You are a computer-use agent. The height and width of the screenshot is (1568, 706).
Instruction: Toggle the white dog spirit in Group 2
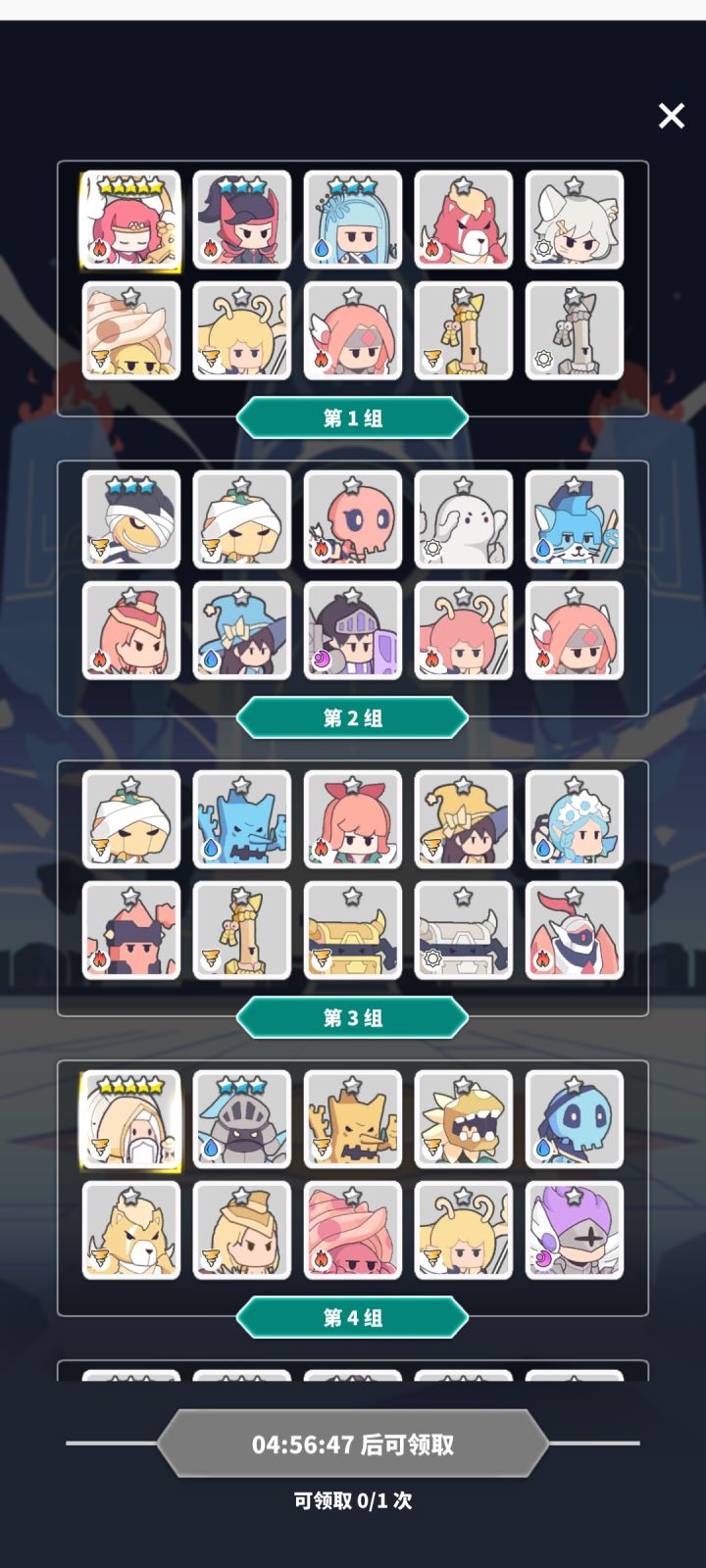[x=463, y=520]
